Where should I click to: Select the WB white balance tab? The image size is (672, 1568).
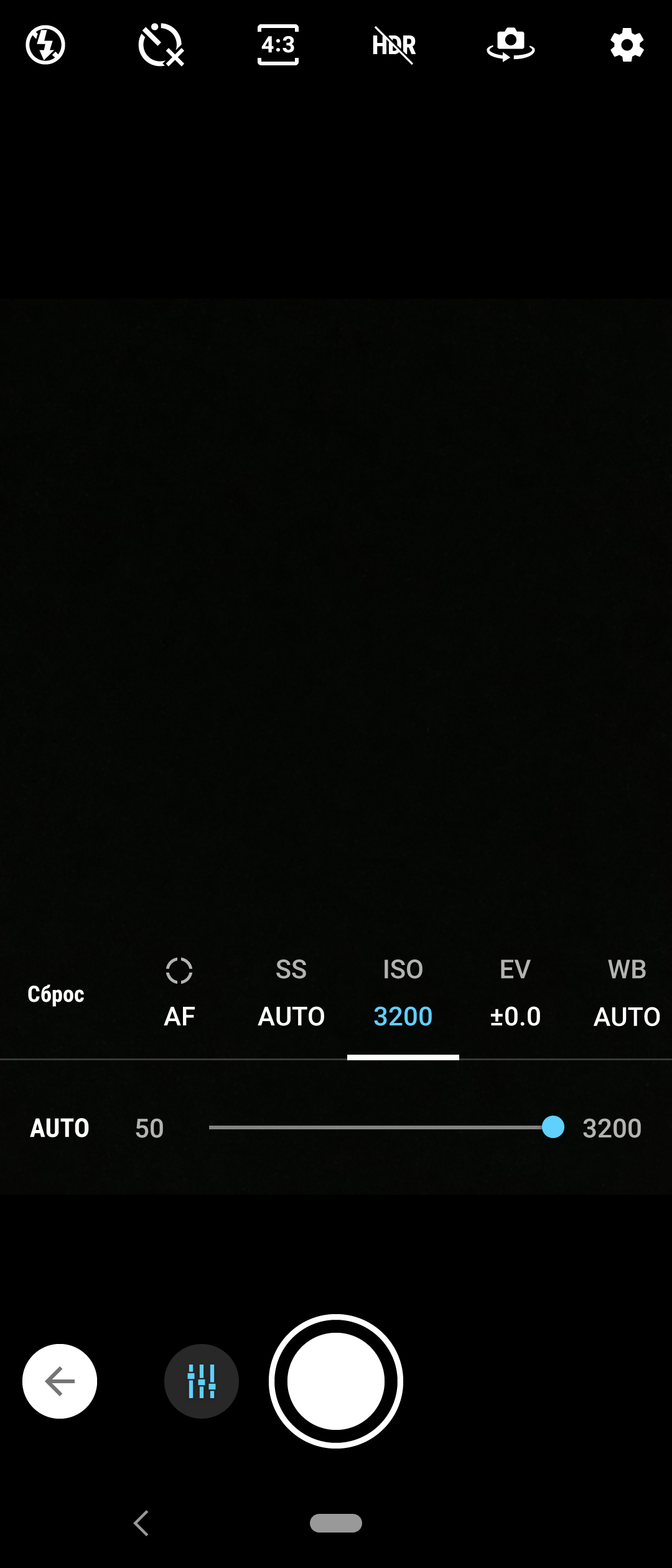pos(627,994)
